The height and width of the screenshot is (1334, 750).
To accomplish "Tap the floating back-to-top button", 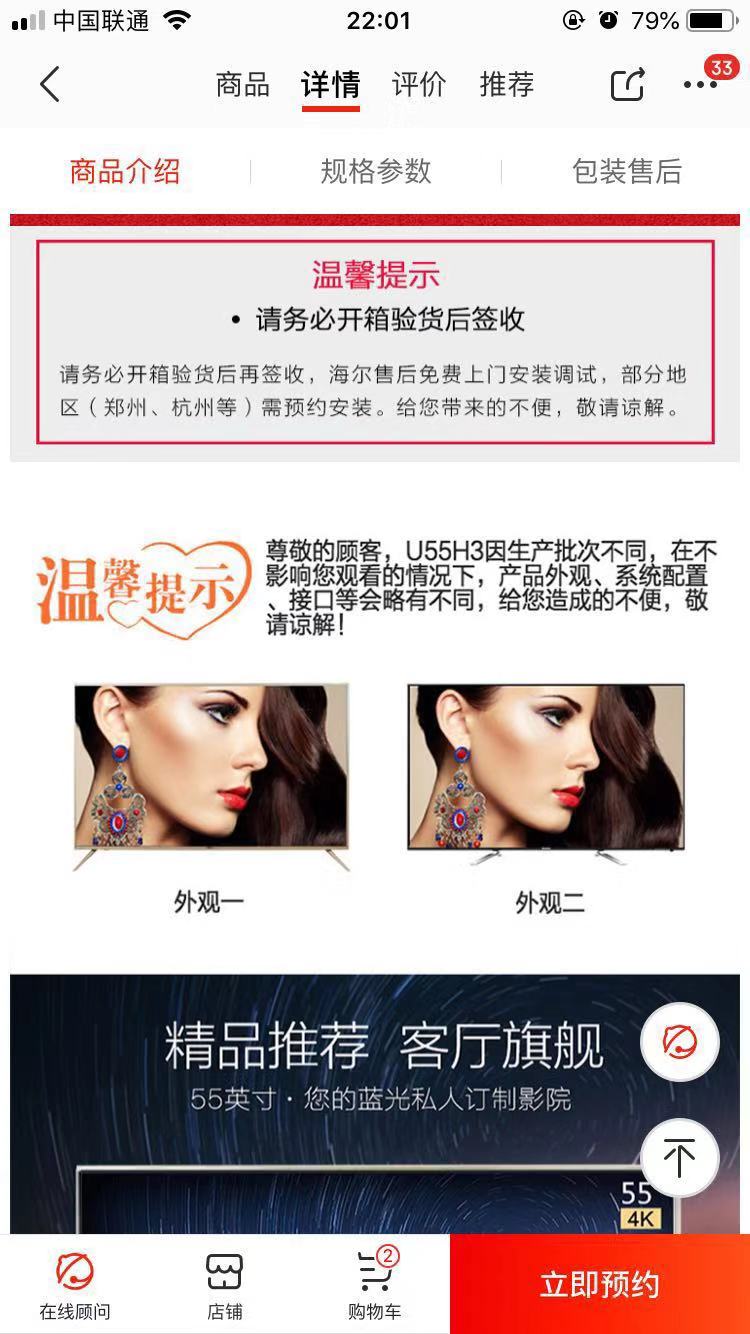I will click(x=679, y=1157).
